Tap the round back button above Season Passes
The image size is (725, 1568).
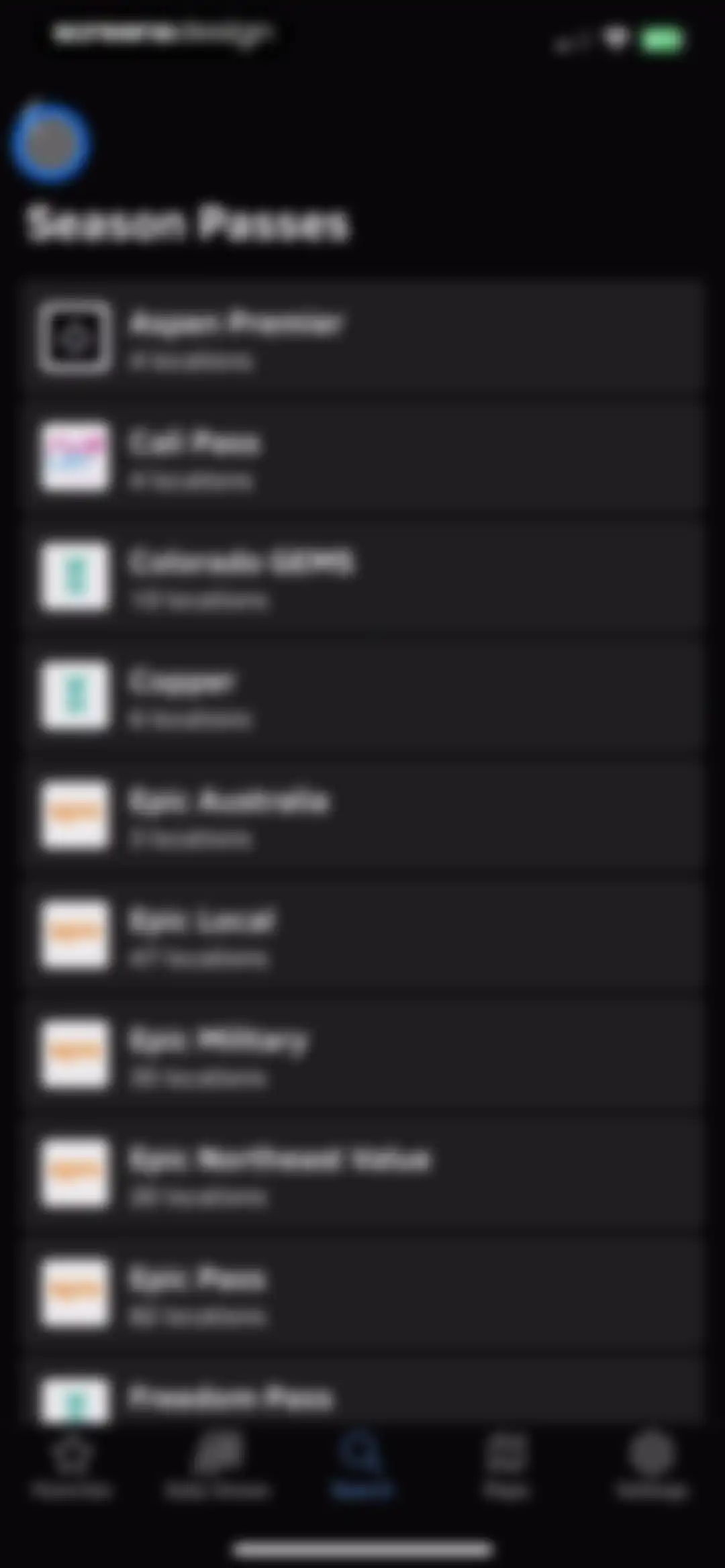[51, 143]
